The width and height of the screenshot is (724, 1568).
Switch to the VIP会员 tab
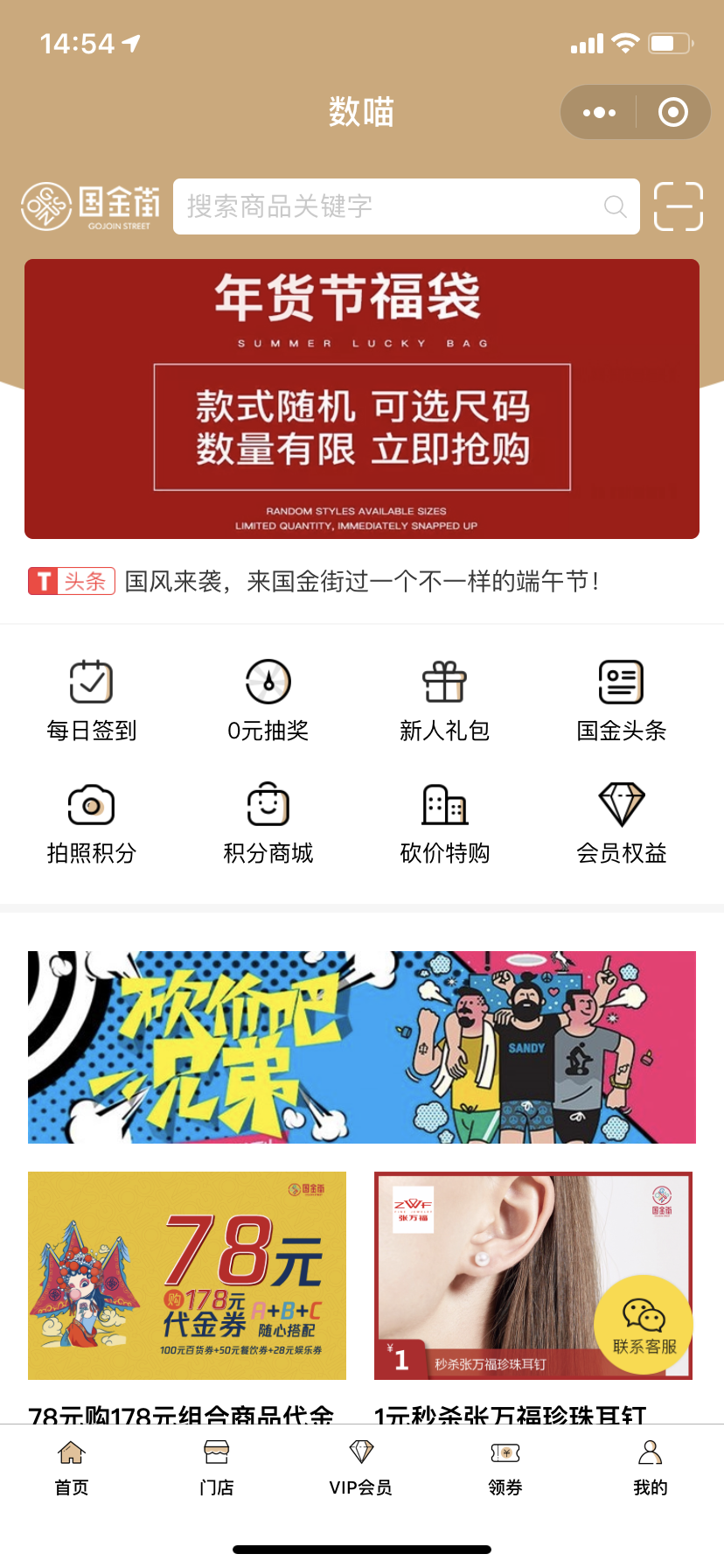click(x=361, y=1468)
